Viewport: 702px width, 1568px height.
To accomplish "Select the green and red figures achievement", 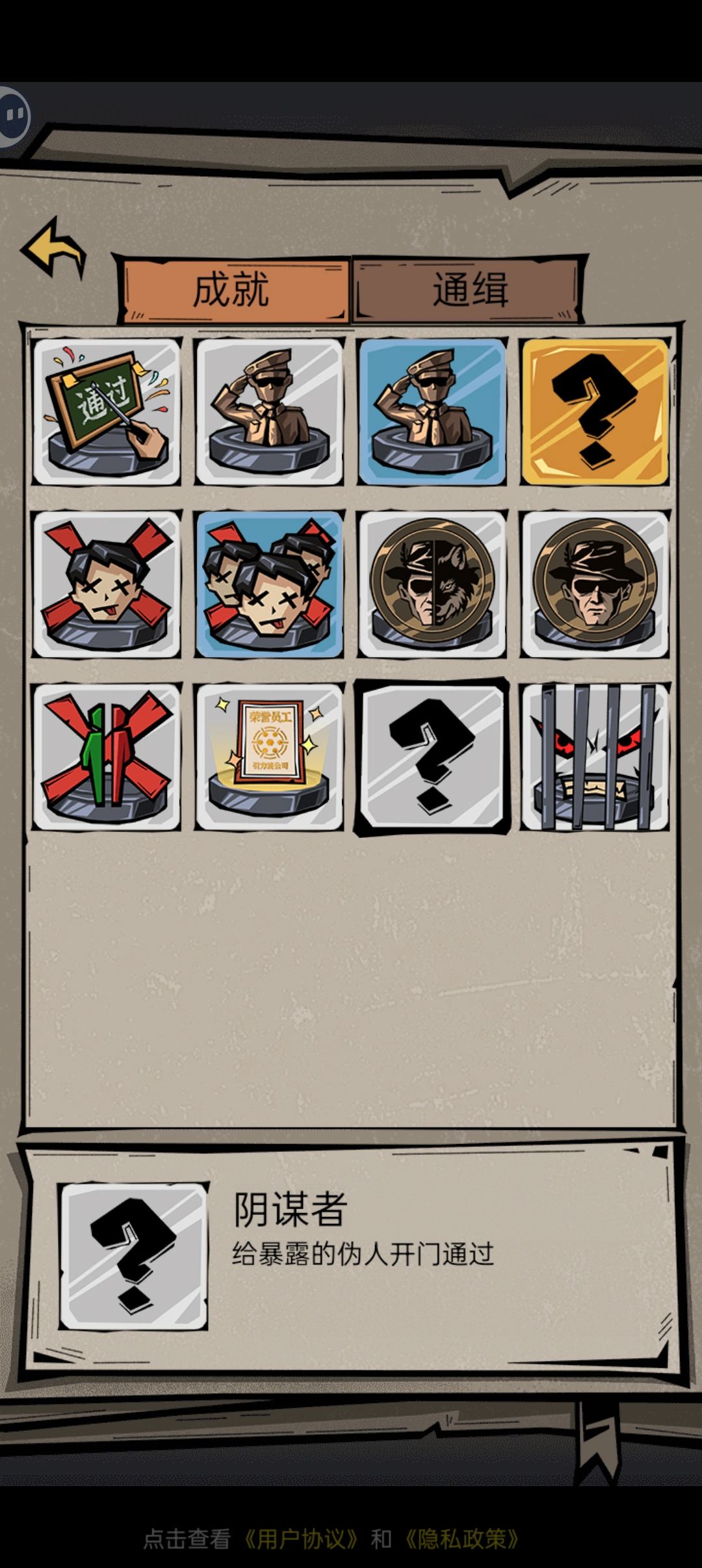I will coord(107,757).
